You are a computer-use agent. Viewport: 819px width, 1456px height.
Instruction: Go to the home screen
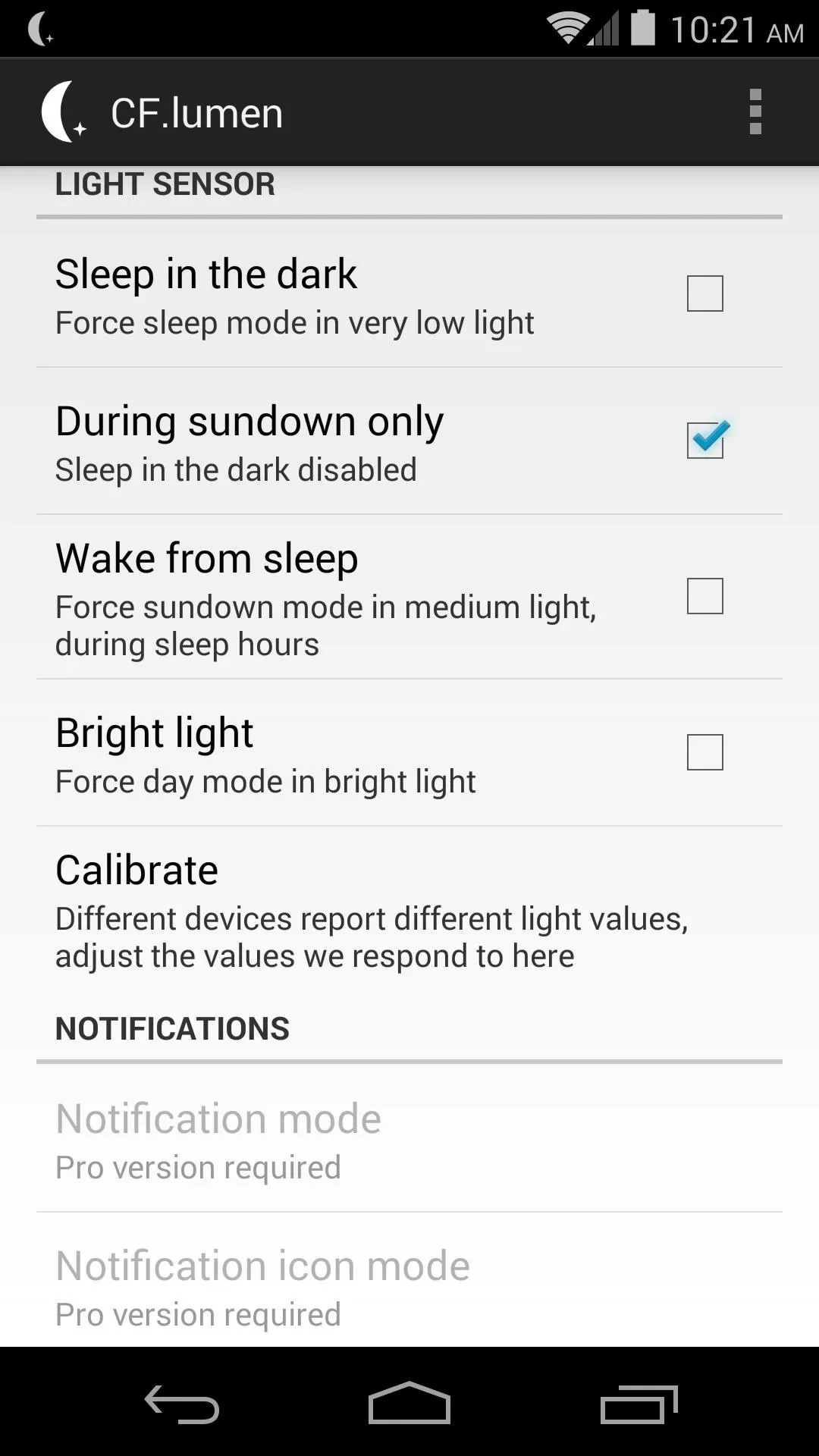tap(409, 1403)
